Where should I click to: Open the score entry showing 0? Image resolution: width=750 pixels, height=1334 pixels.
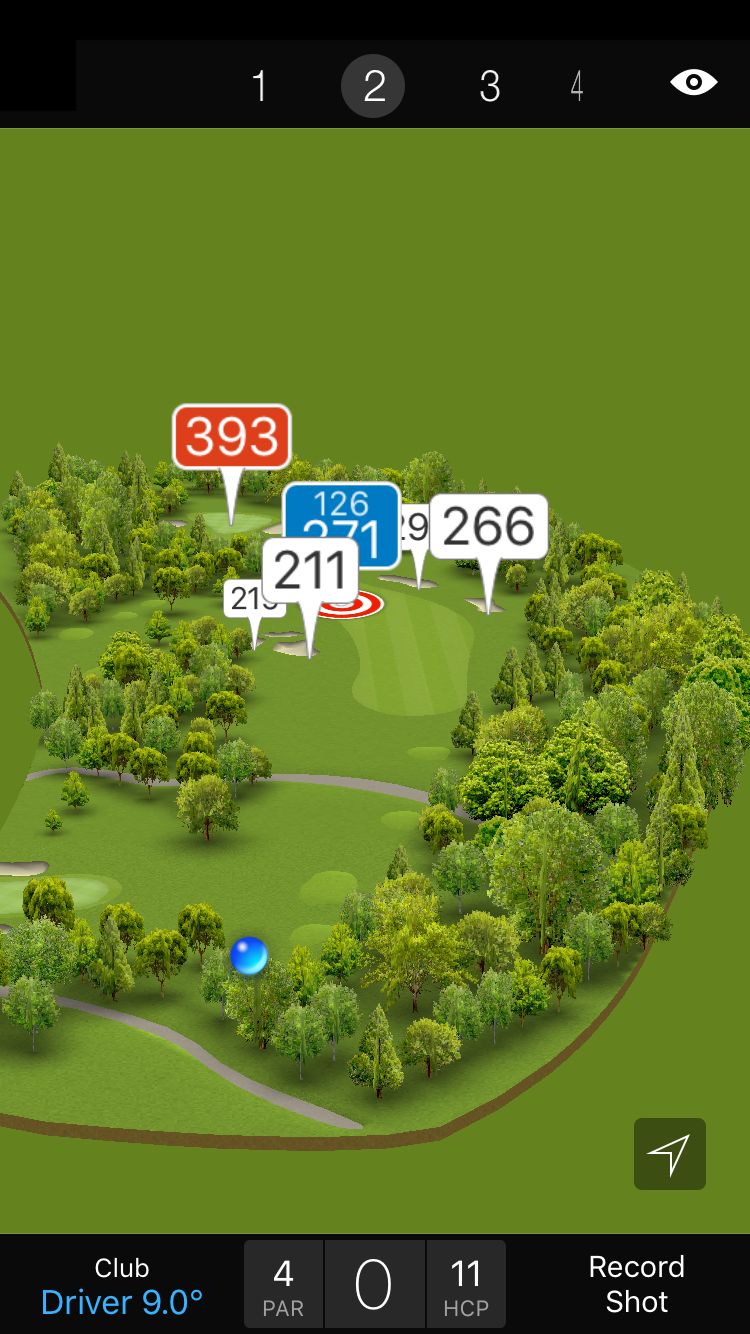pos(374,1285)
